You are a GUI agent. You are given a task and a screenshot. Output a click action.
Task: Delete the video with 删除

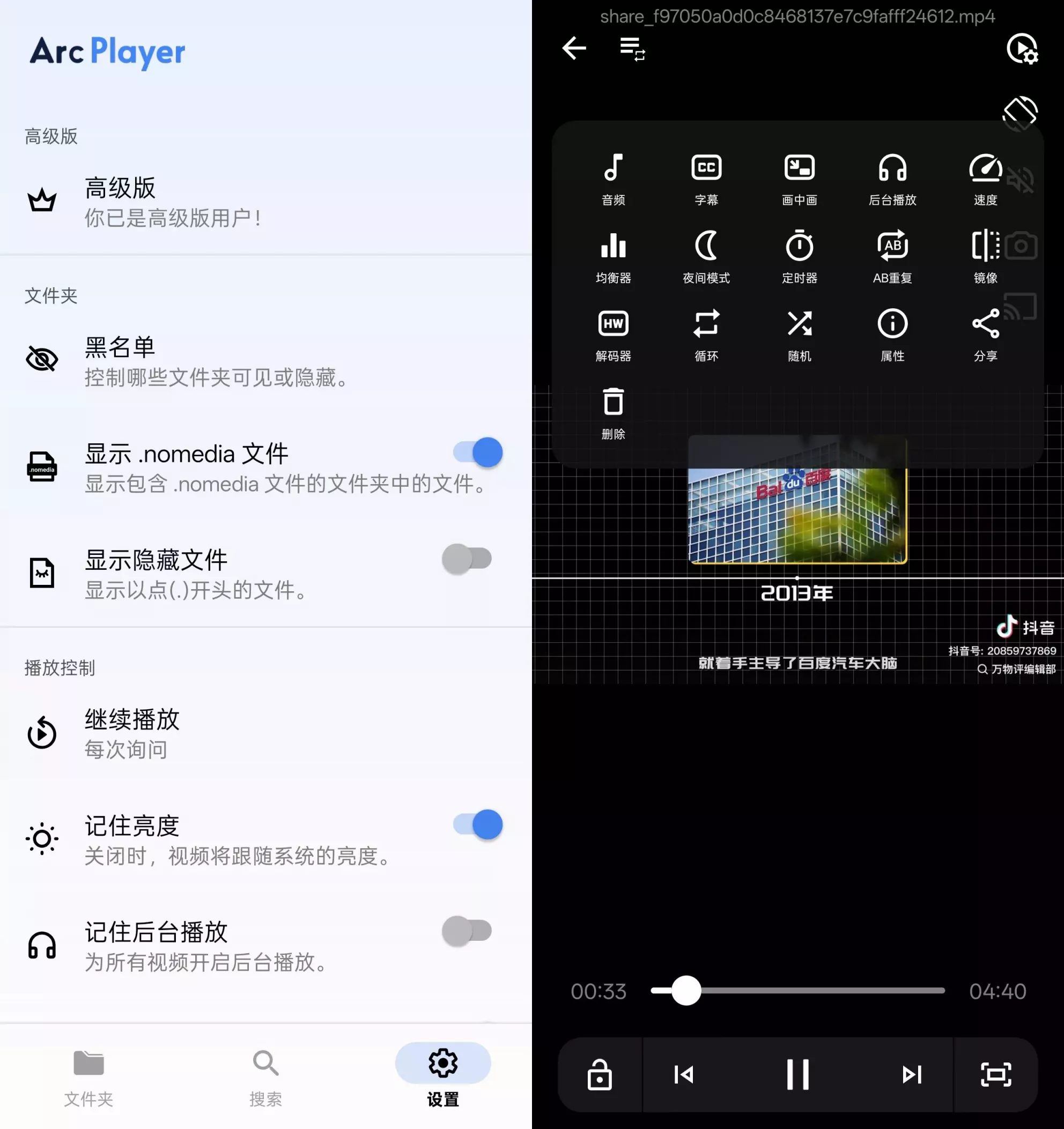(613, 413)
